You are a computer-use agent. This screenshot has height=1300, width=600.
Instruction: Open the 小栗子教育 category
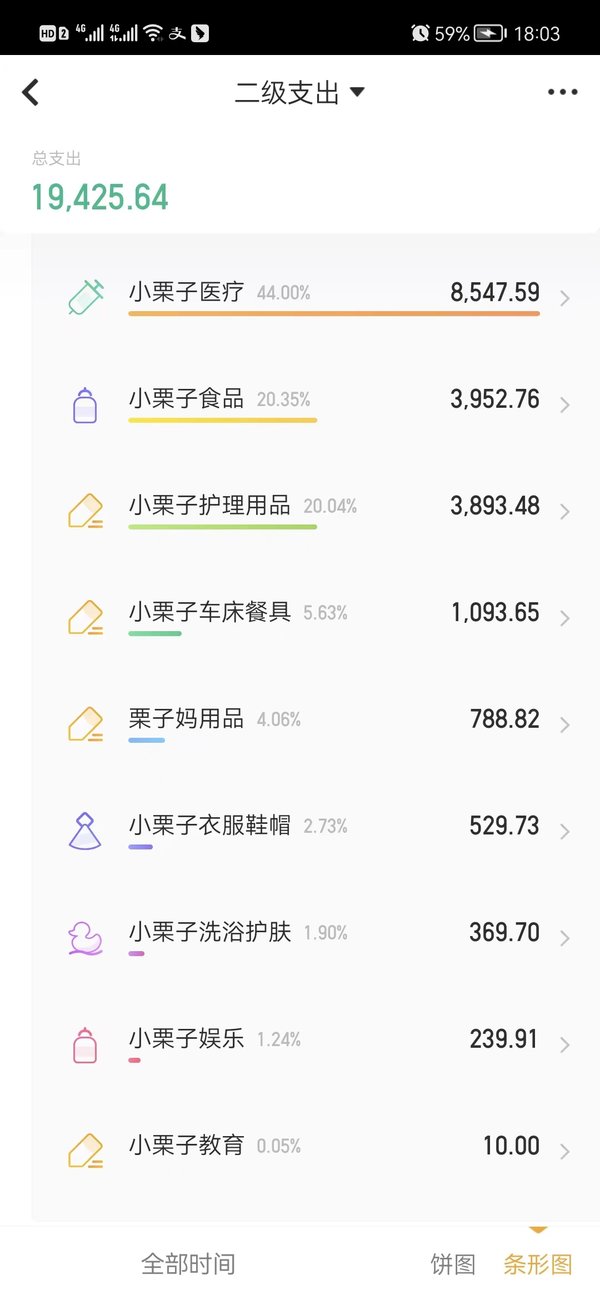click(x=315, y=1151)
